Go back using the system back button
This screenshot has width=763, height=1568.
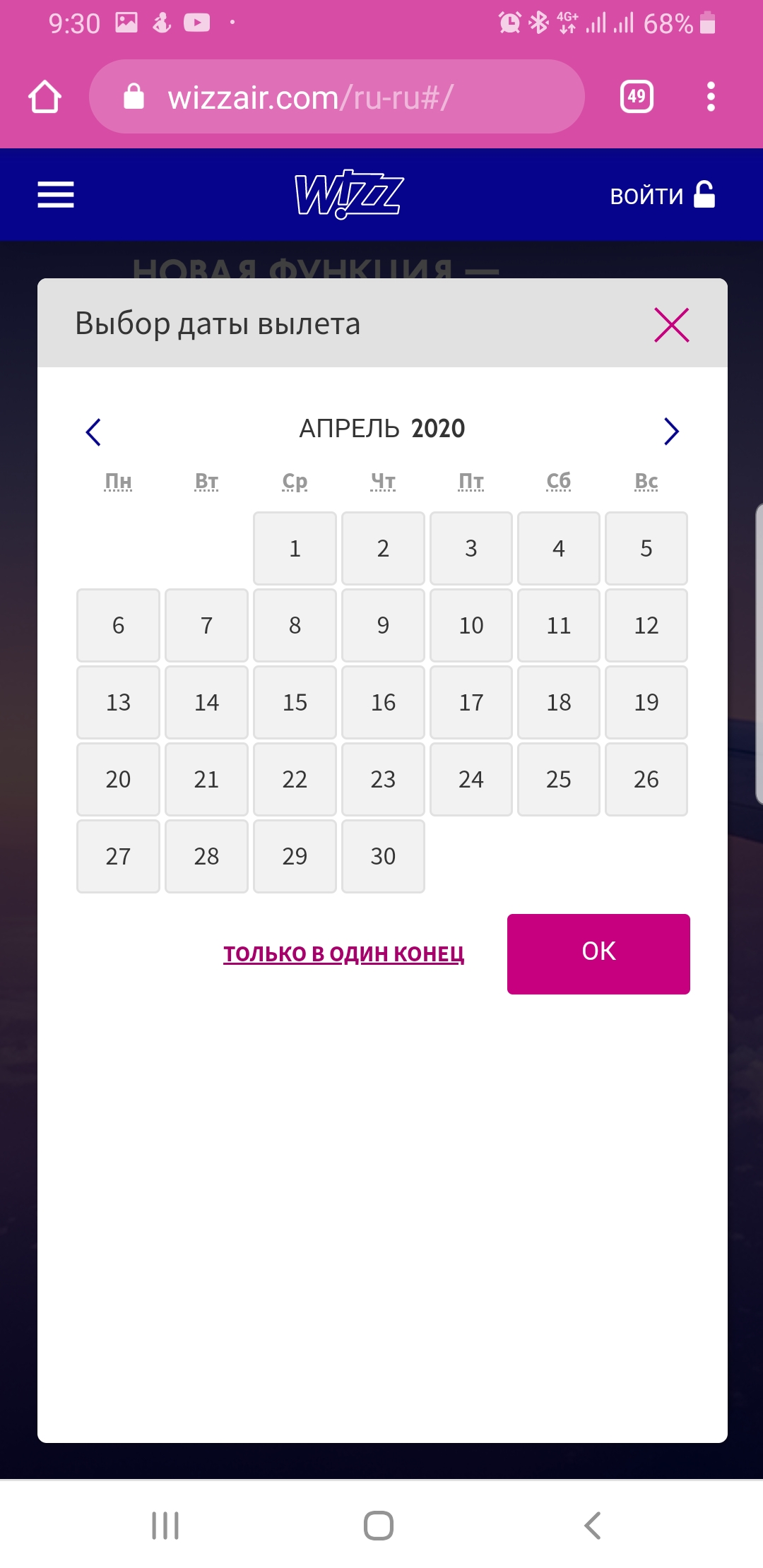coord(592,1525)
